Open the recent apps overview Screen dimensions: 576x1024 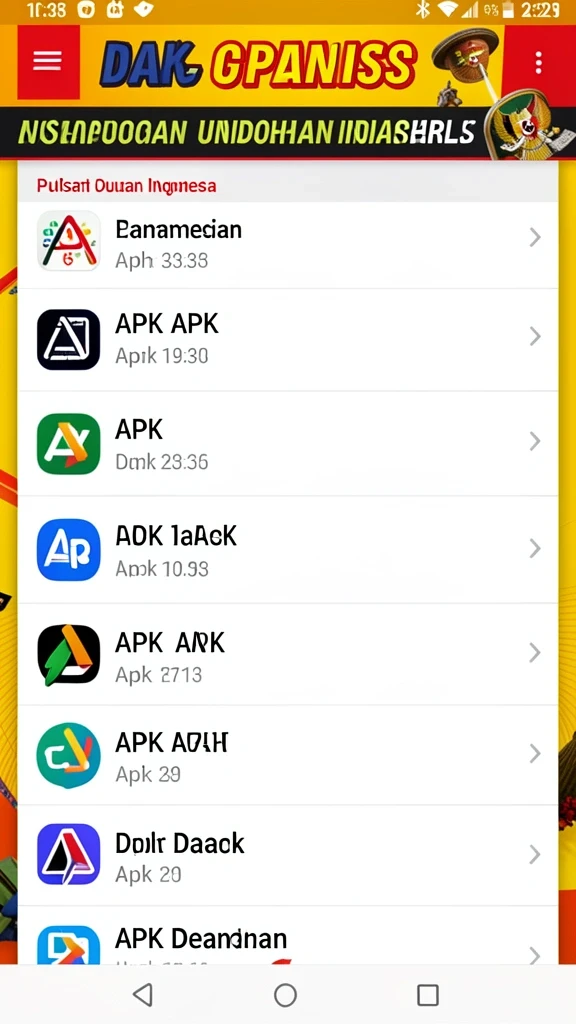coord(428,995)
